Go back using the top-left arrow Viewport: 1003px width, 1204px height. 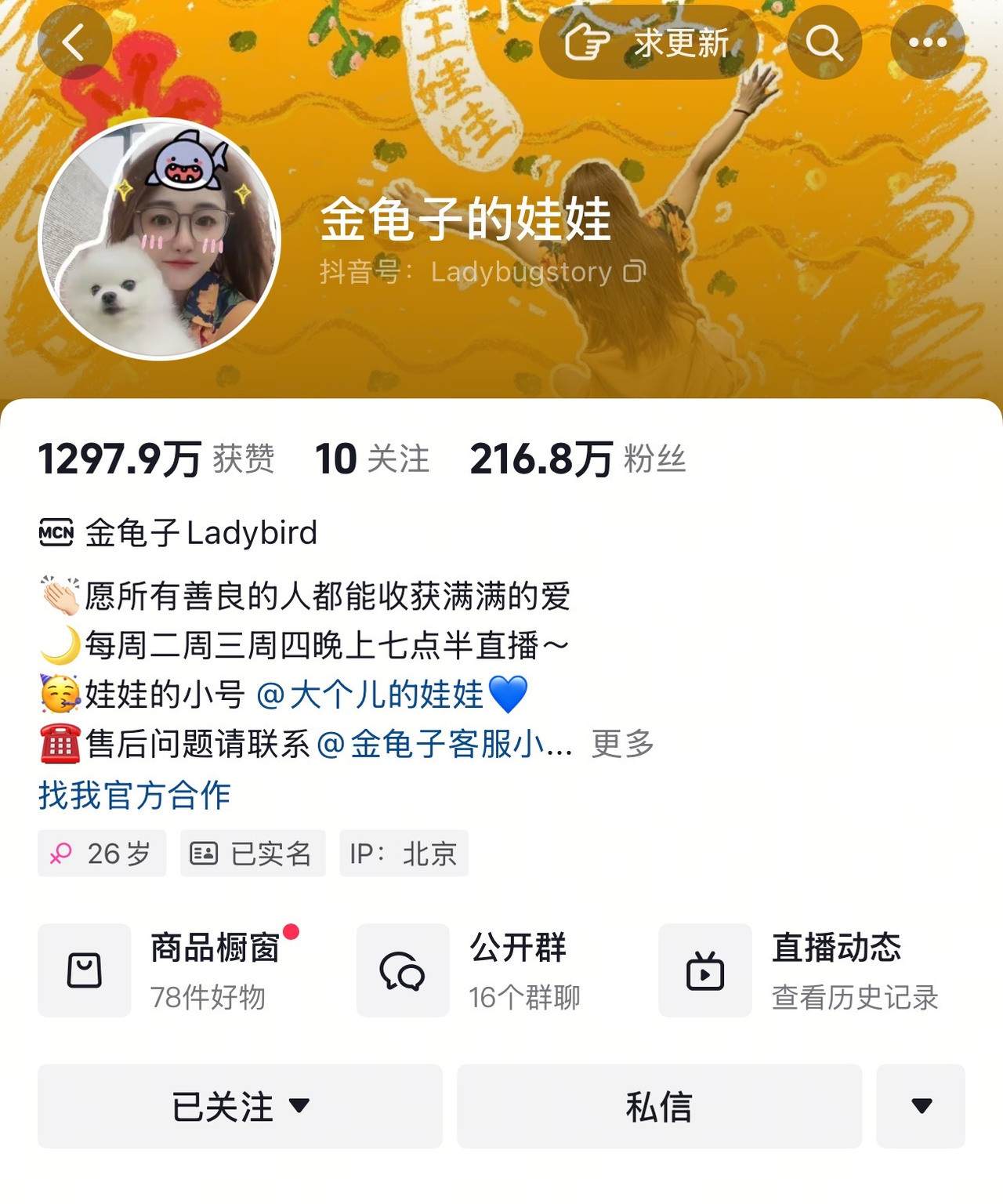(74, 42)
